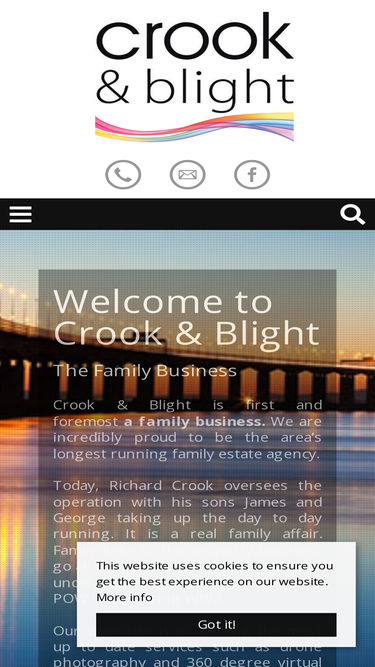This screenshot has width=375, height=667.
Task: Tap the Crook & Blight logo
Action: pos(195,77)
